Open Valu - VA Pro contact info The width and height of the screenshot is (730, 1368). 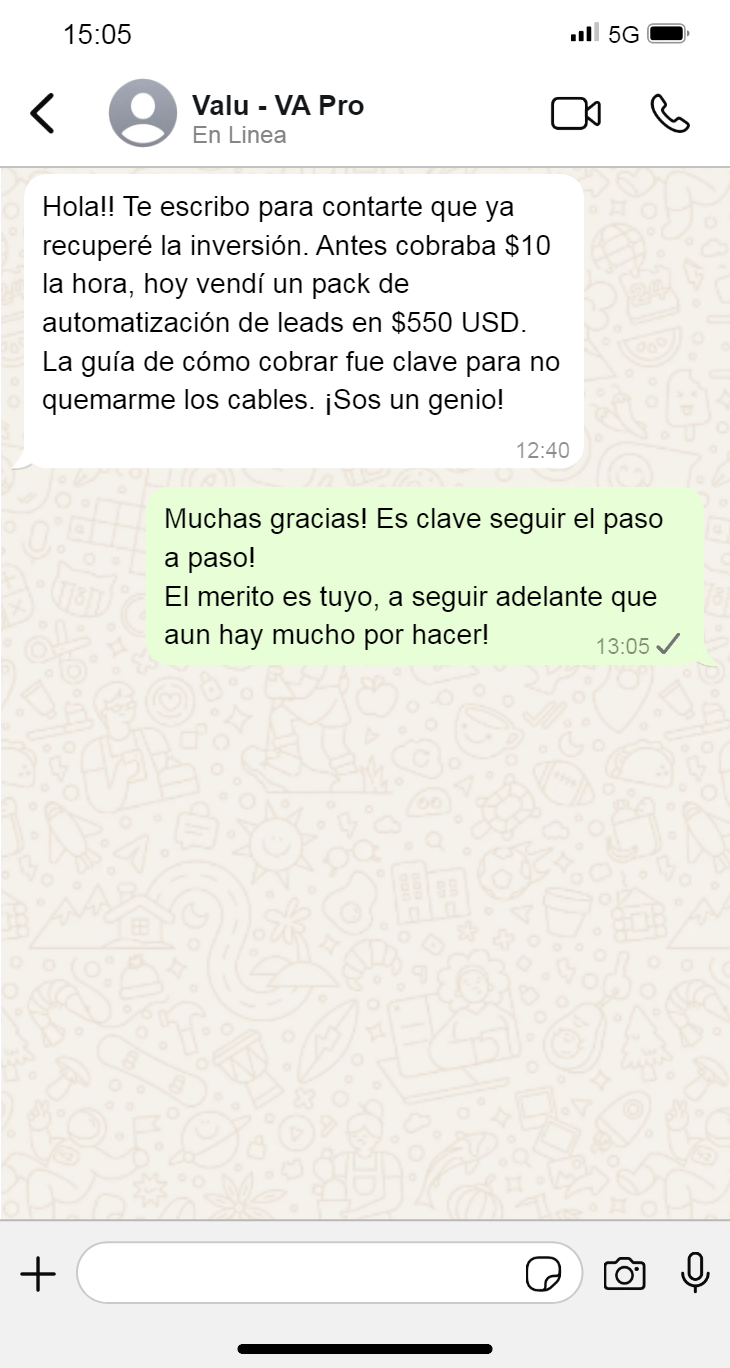[x=277, y=118]
